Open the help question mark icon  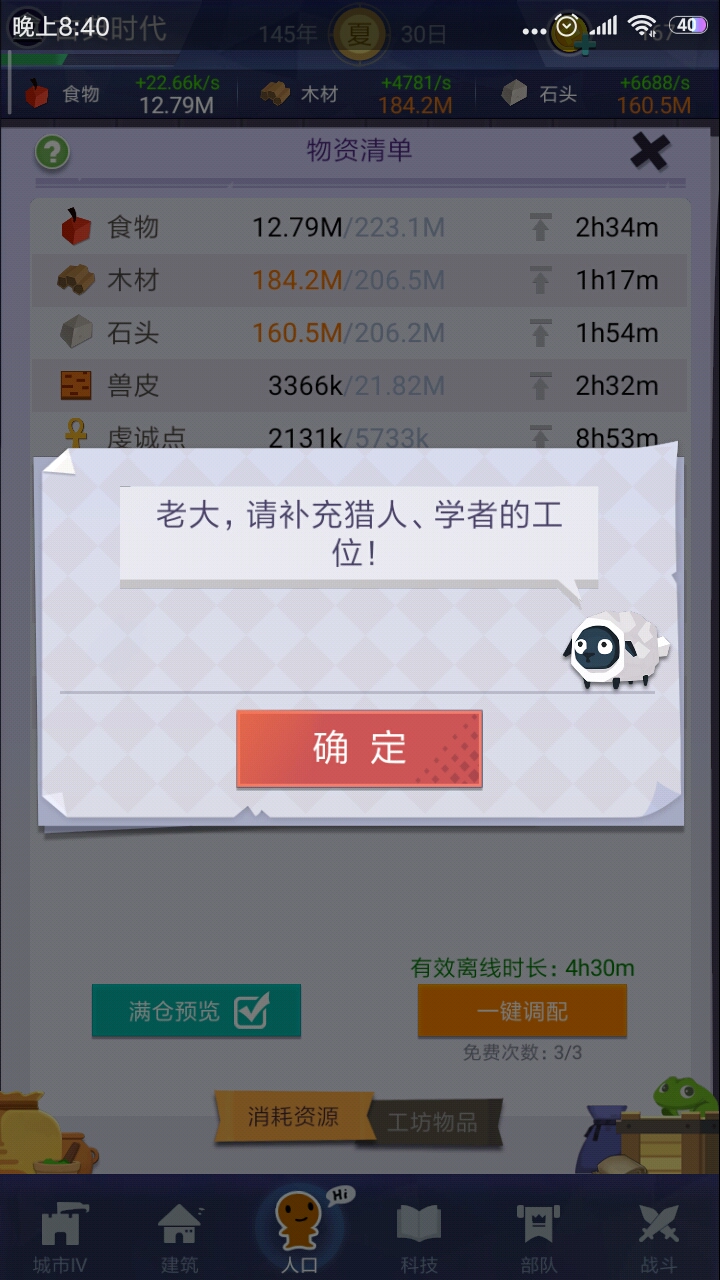(x=52, y=153)
